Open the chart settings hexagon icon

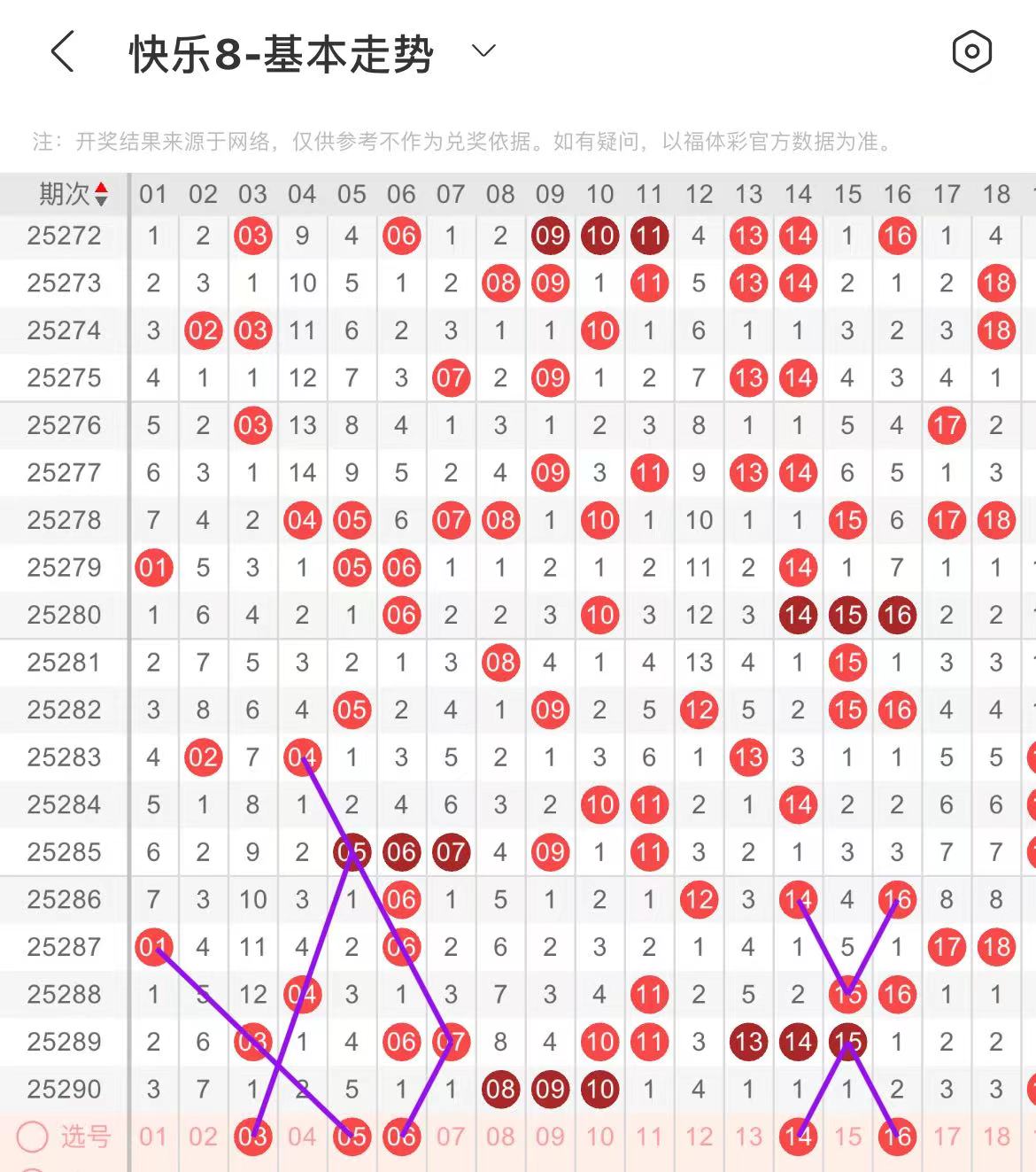tap(971, 51)
